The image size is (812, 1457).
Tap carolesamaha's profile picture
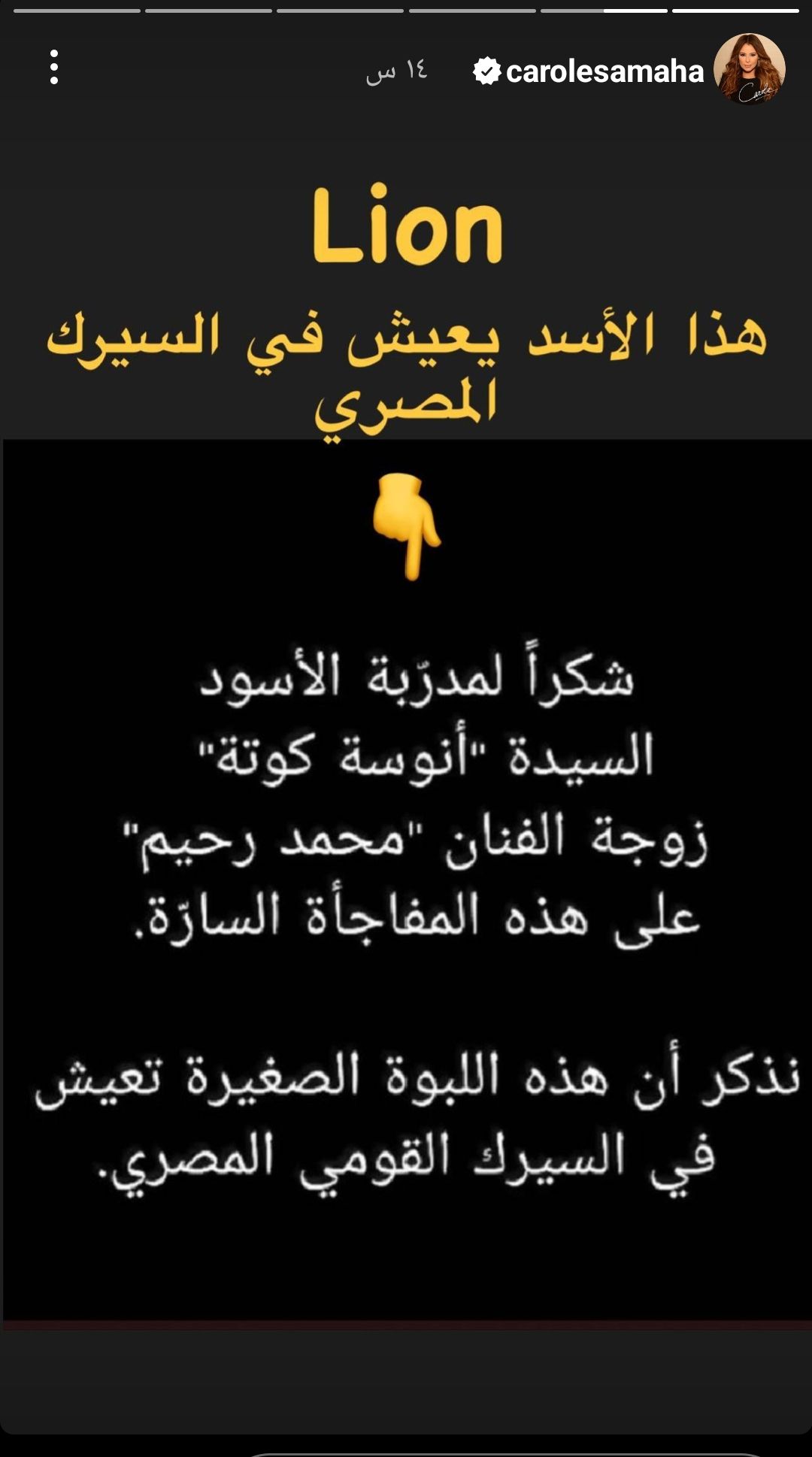pyautogui.click(x=749, y=68)
